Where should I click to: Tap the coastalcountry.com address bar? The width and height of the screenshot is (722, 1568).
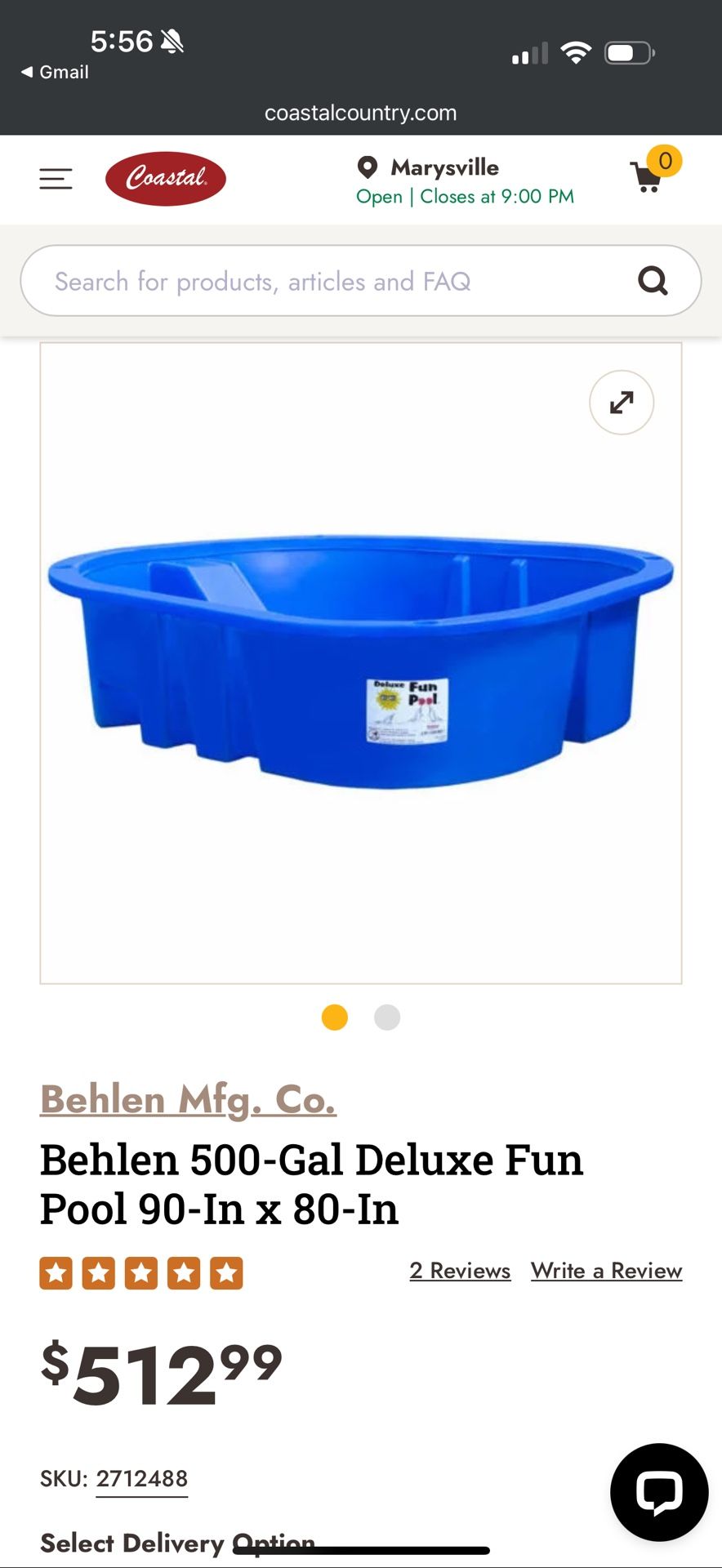pos(360,113)
